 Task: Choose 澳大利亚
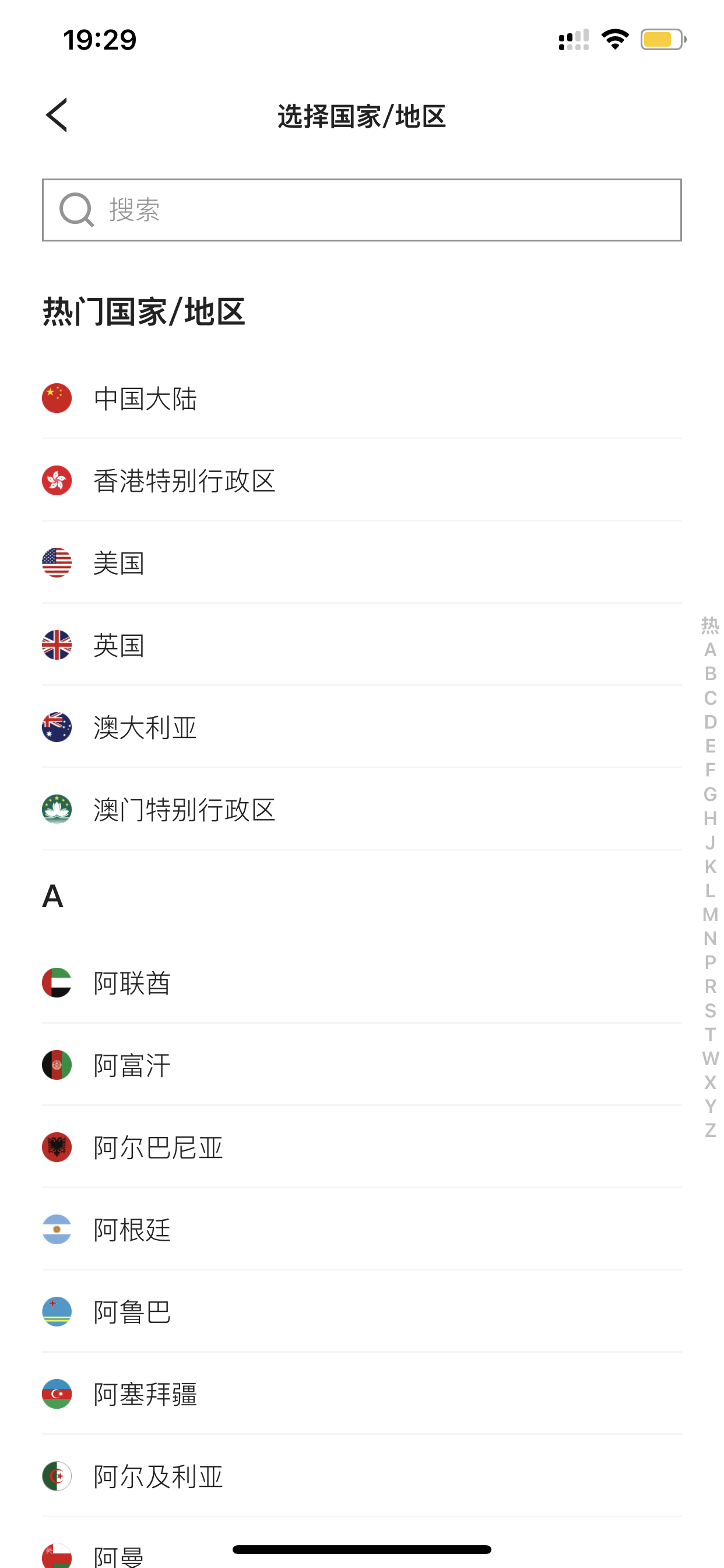pyautogui.click(x=361, y=727)
